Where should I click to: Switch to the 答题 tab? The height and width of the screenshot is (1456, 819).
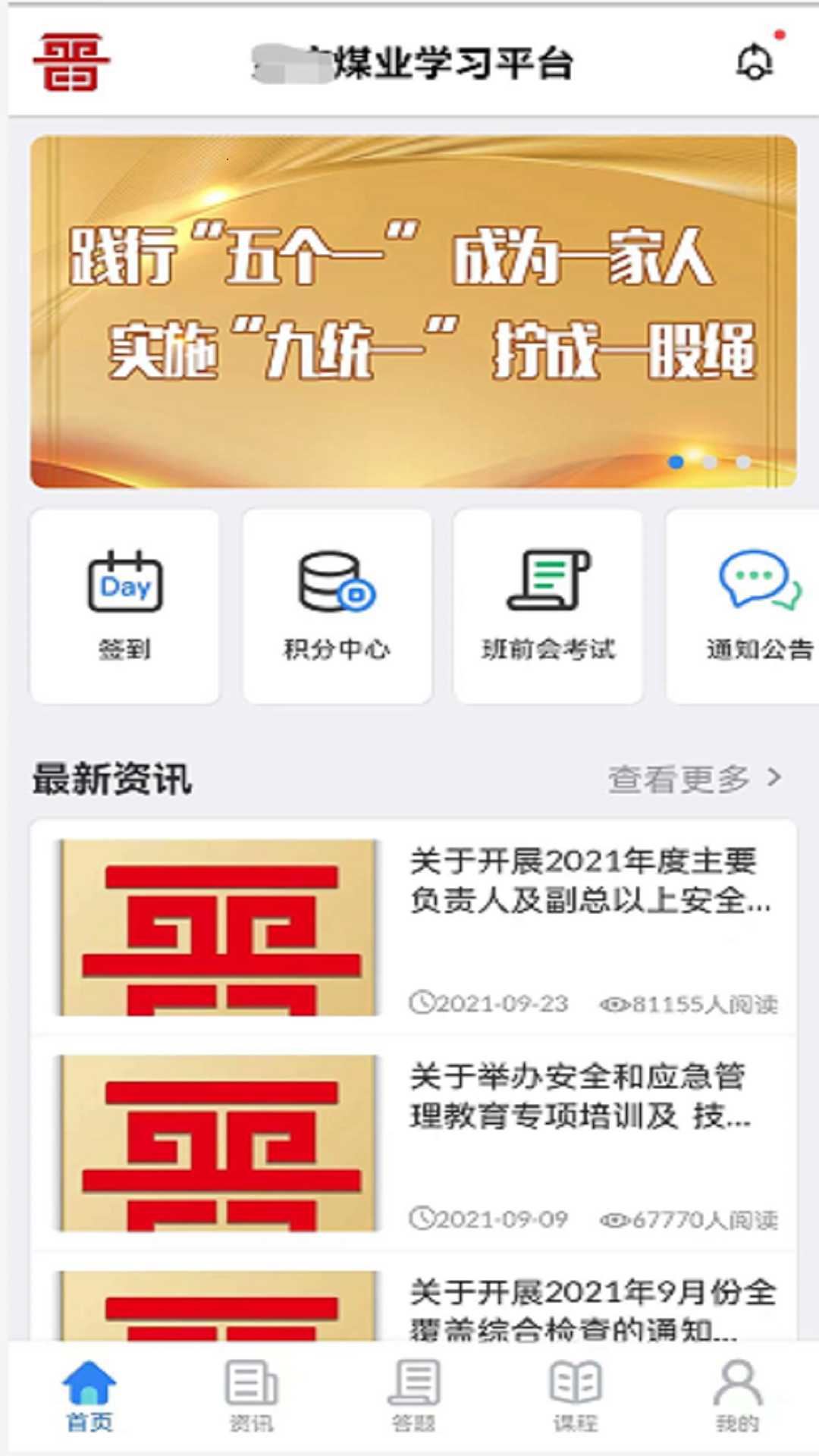tap(413, 1395)
